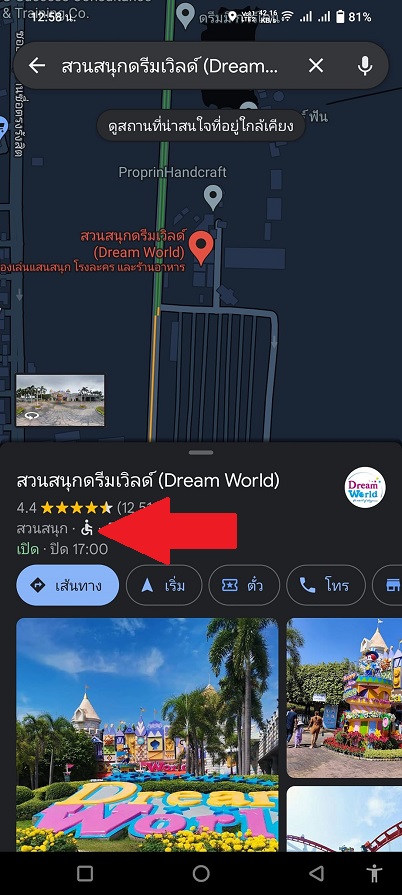Go back from the Dream World search

37,66
